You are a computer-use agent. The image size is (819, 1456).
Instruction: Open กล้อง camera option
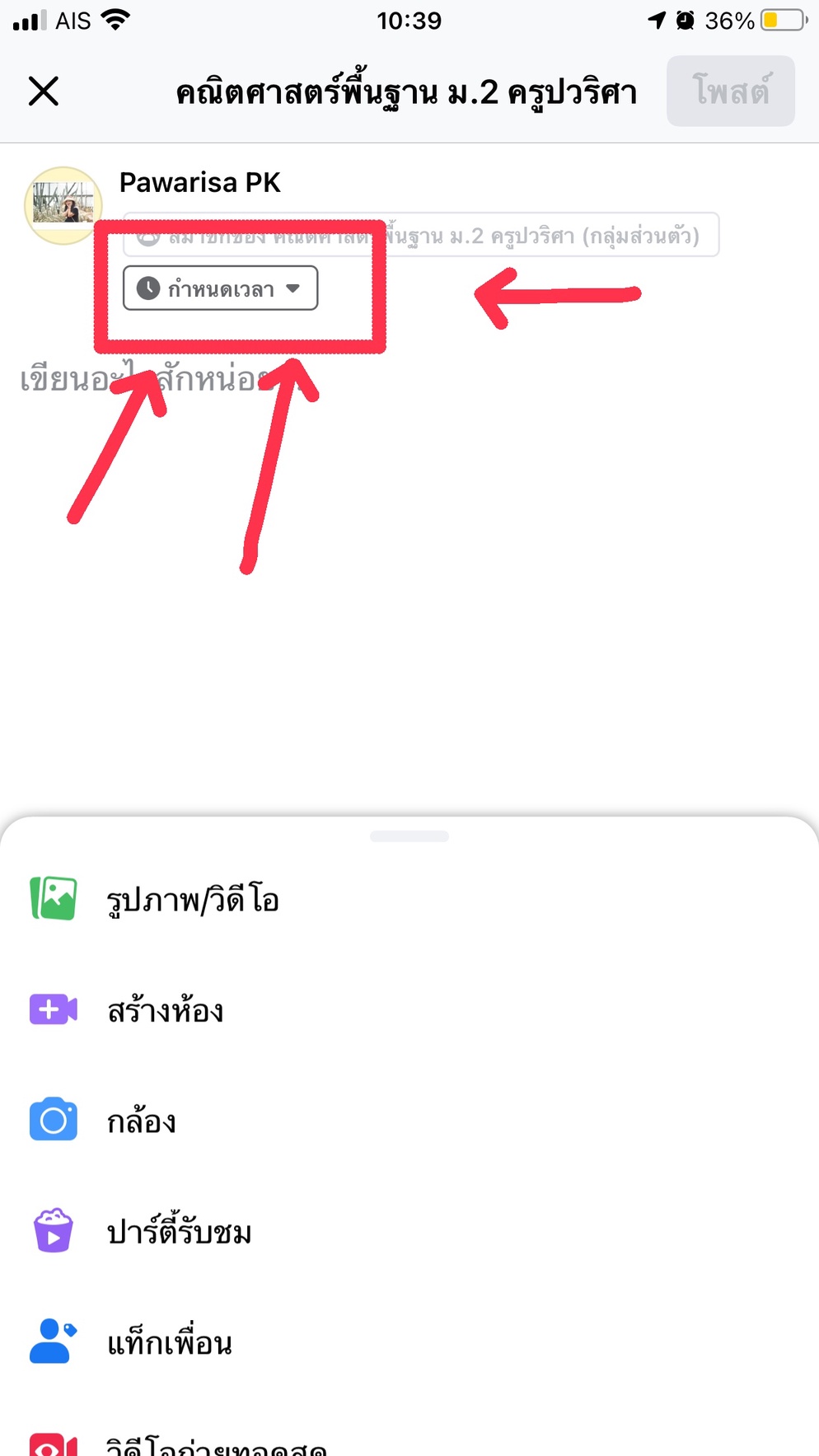click(x=141, y=1121)
